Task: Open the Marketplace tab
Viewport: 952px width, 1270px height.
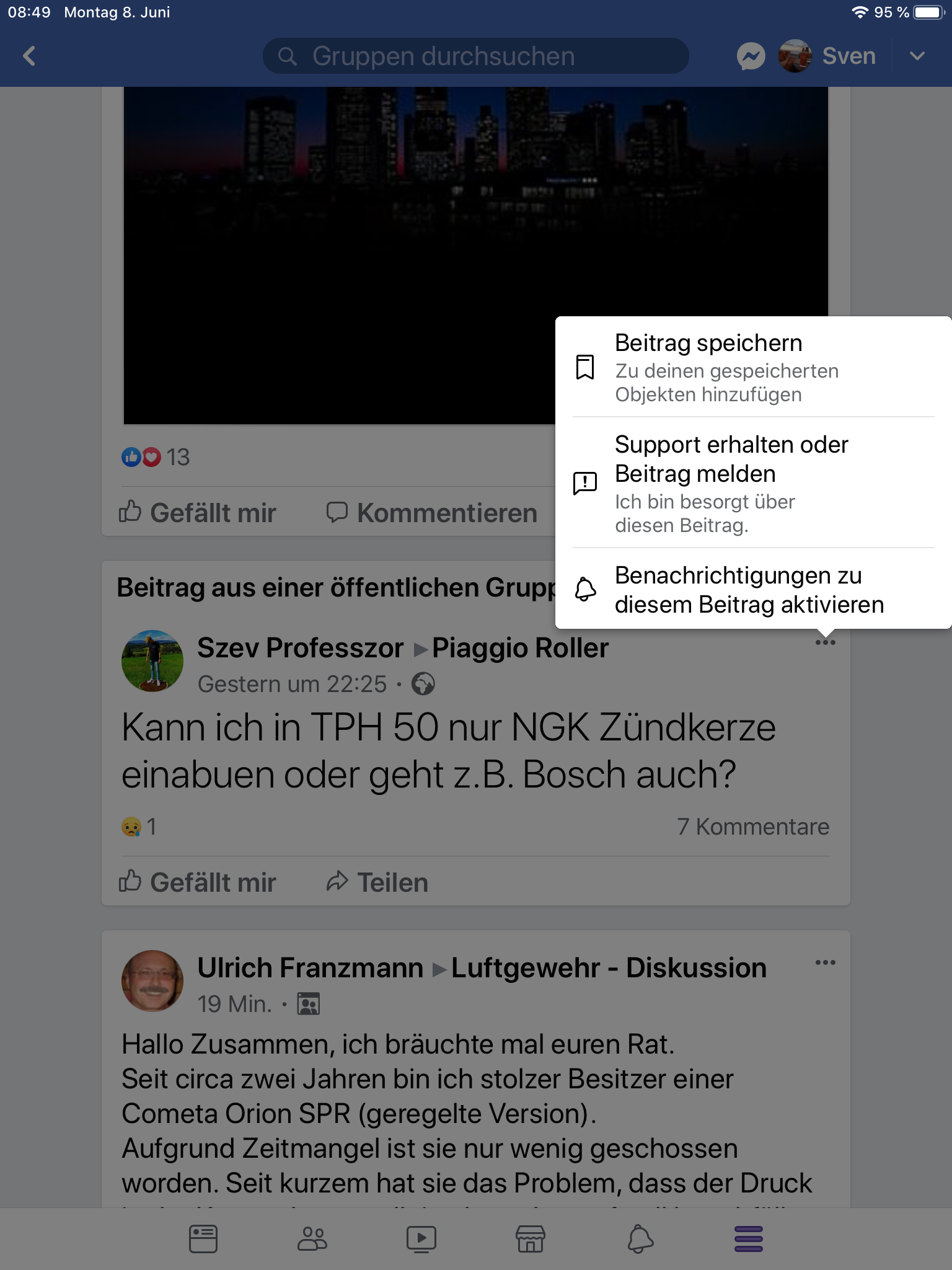Action: click(x=531, y=1239)
